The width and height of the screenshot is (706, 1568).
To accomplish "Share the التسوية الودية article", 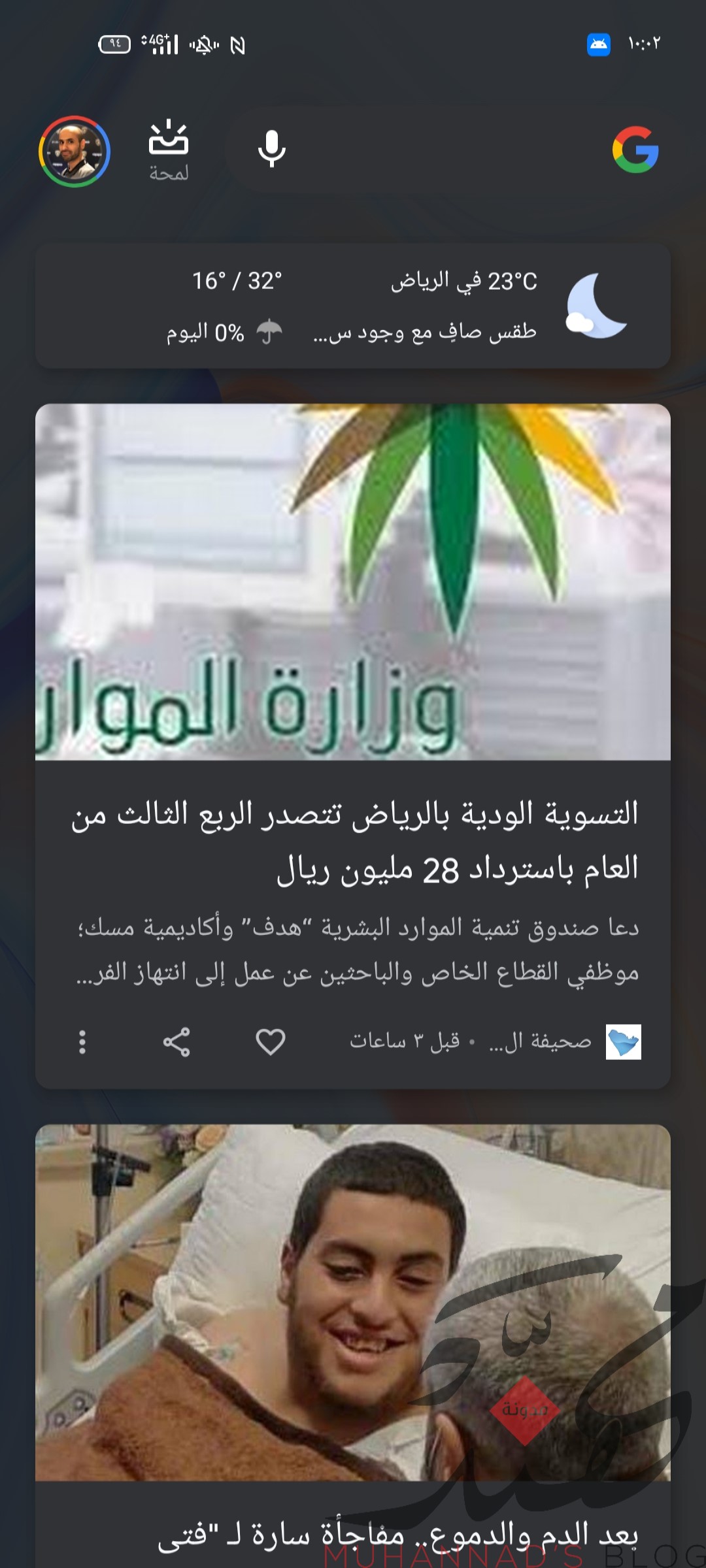I will point(176,1041).
